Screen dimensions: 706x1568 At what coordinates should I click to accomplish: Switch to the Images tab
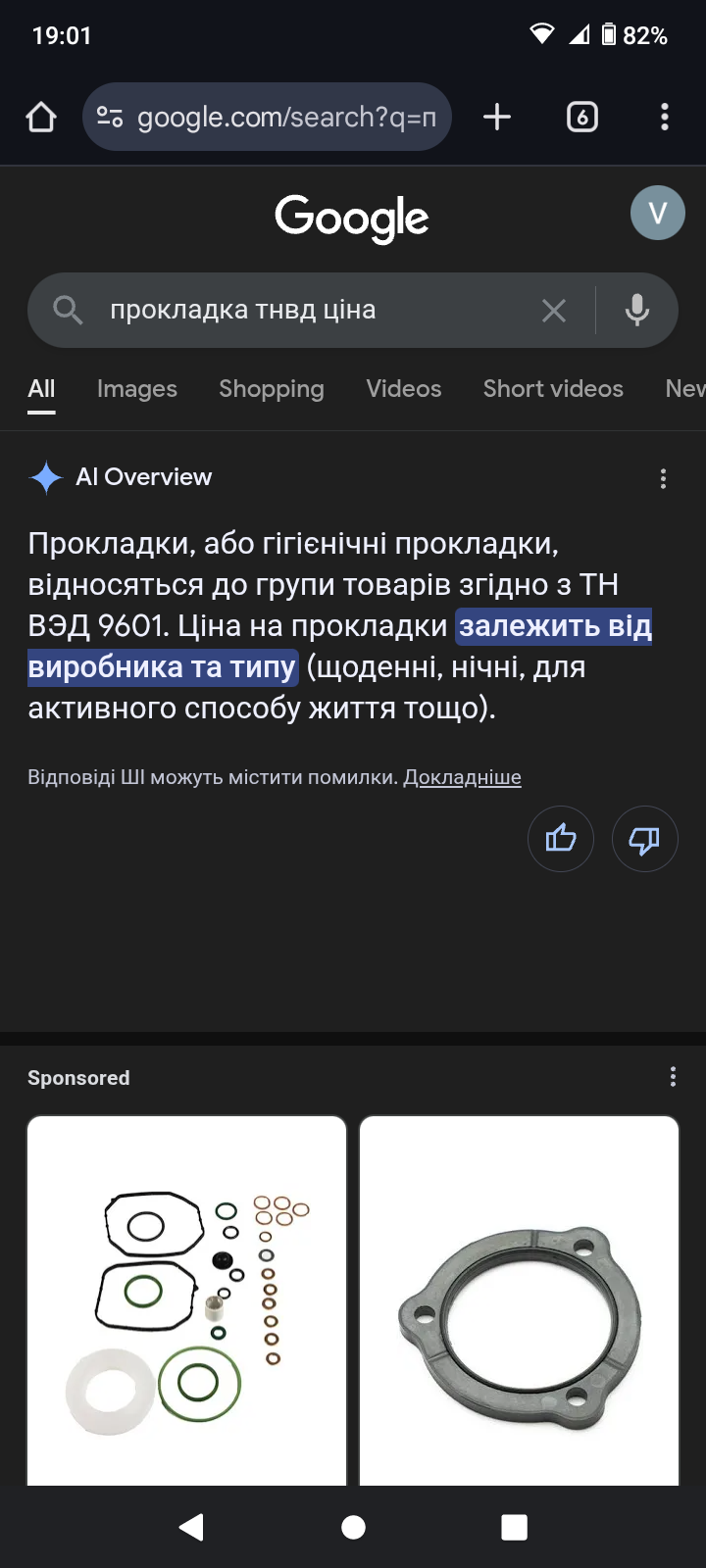[x=137, y=389]
